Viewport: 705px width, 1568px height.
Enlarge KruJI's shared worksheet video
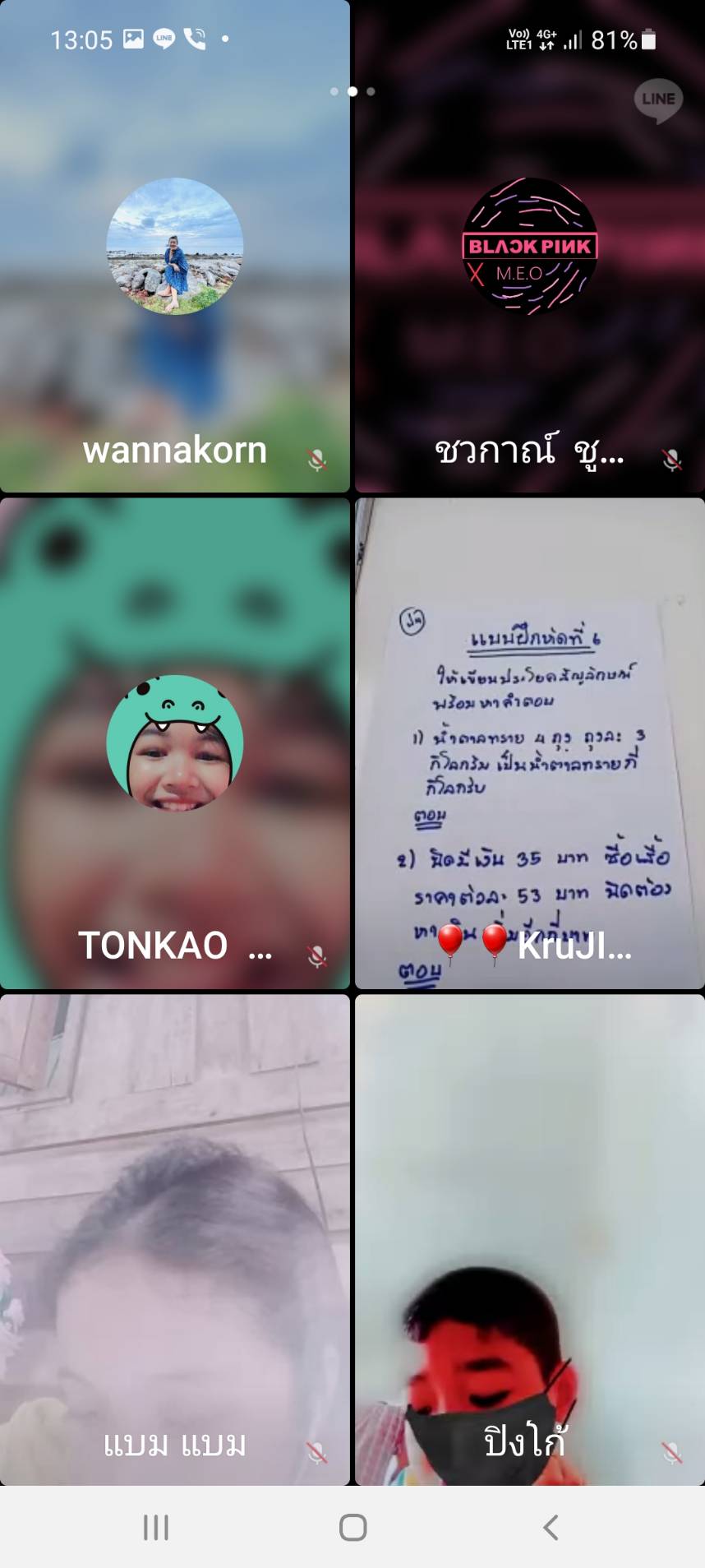529,742
